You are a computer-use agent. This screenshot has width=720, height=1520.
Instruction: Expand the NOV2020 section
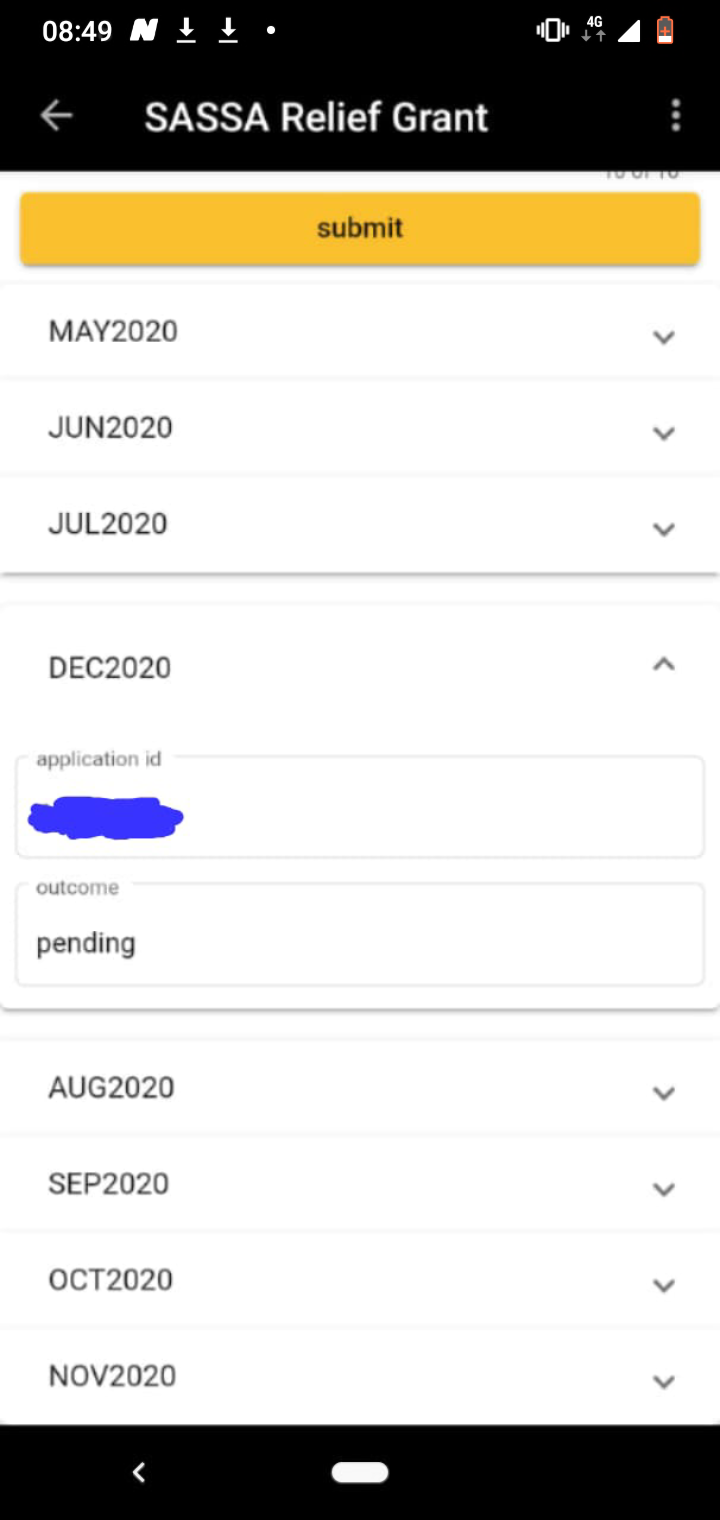360,1376
